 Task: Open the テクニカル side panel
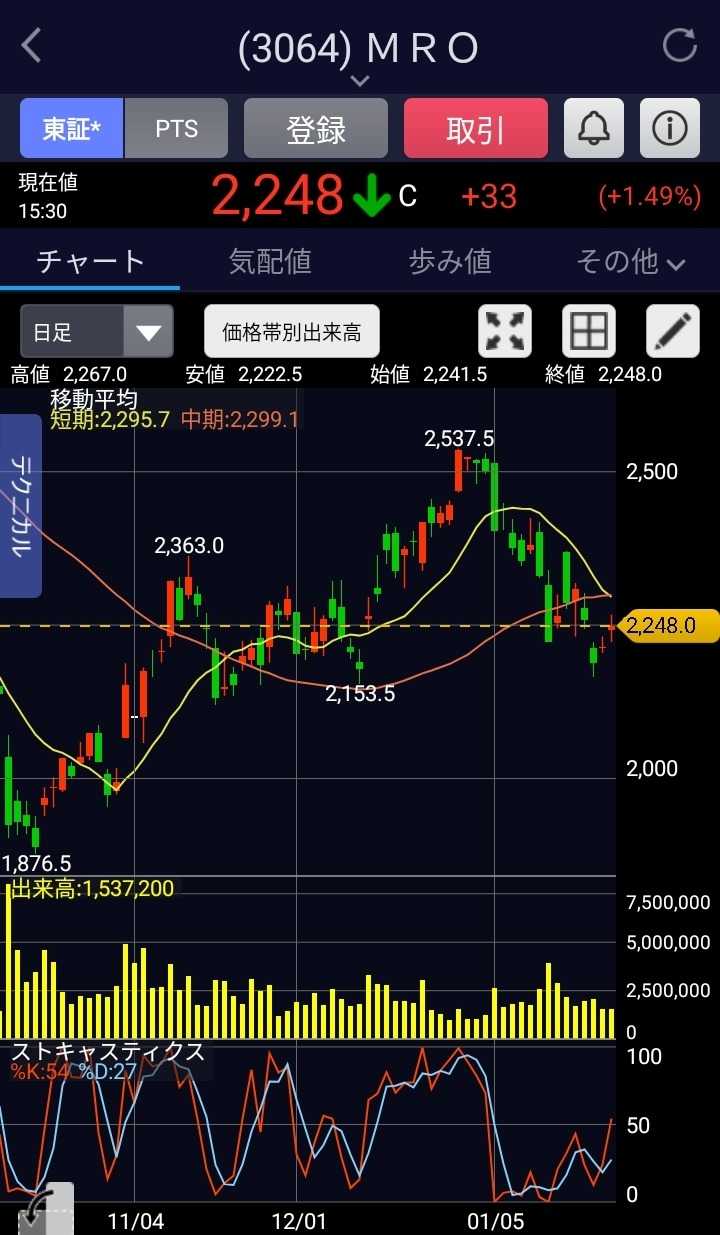pos(21,505)
